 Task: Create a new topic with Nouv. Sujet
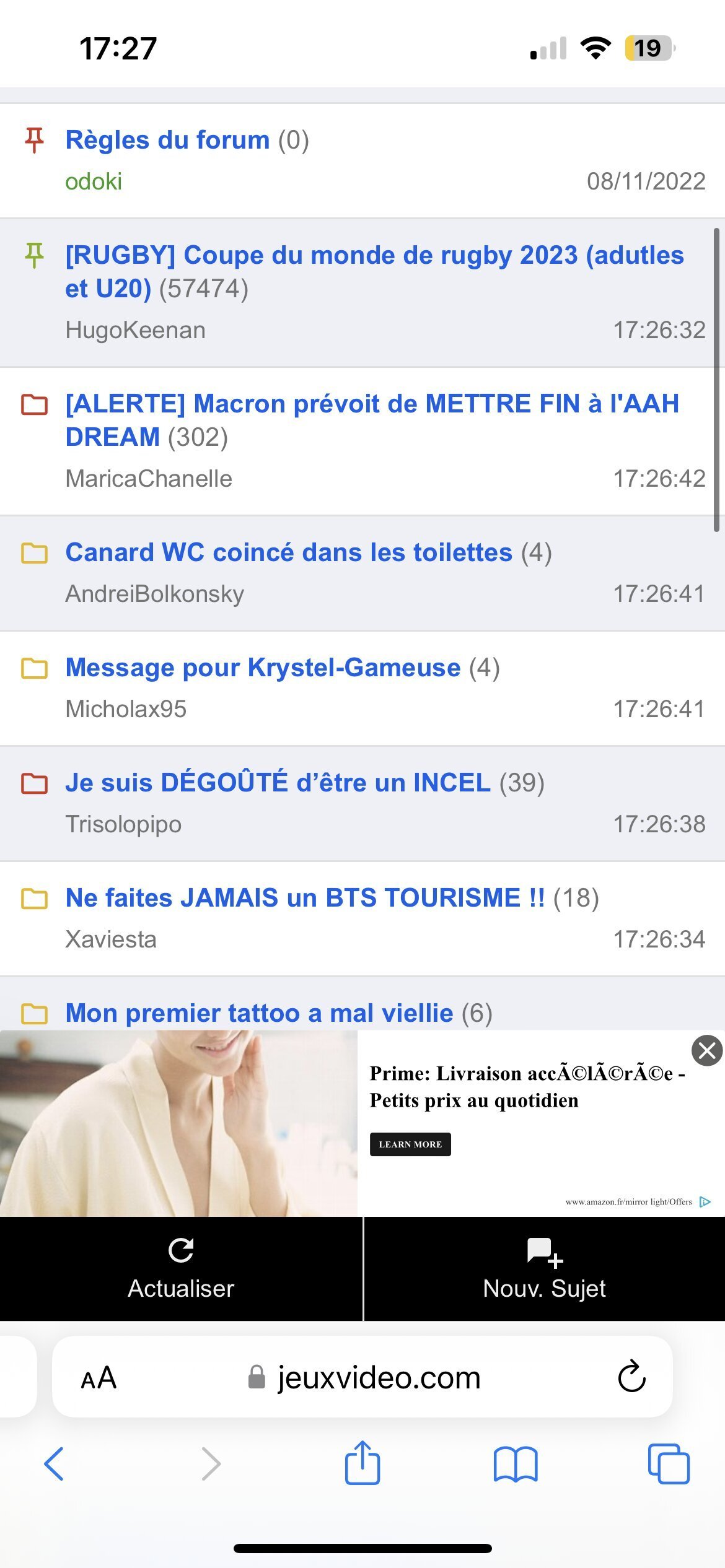(x=544, y=1268)
